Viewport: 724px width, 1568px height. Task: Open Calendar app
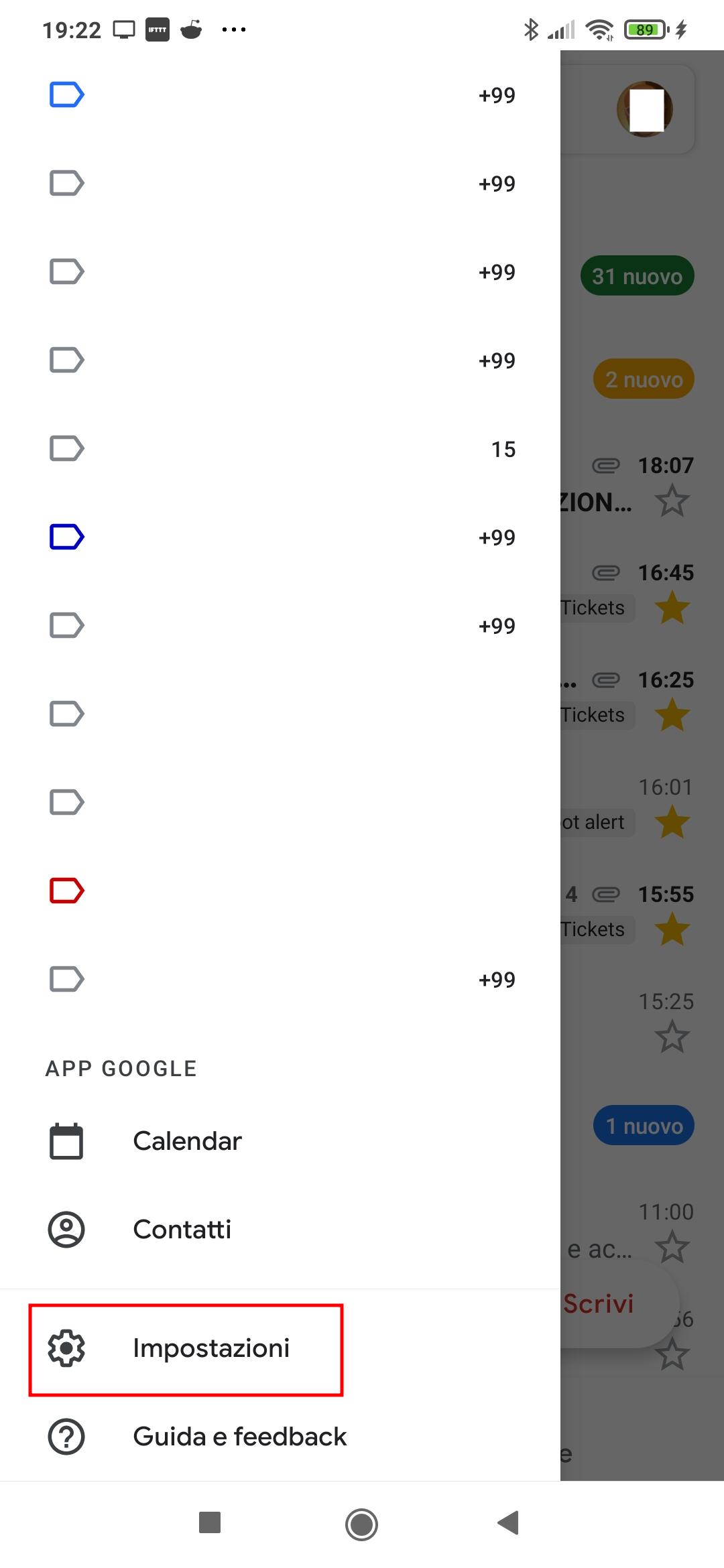coord(187,1140)
